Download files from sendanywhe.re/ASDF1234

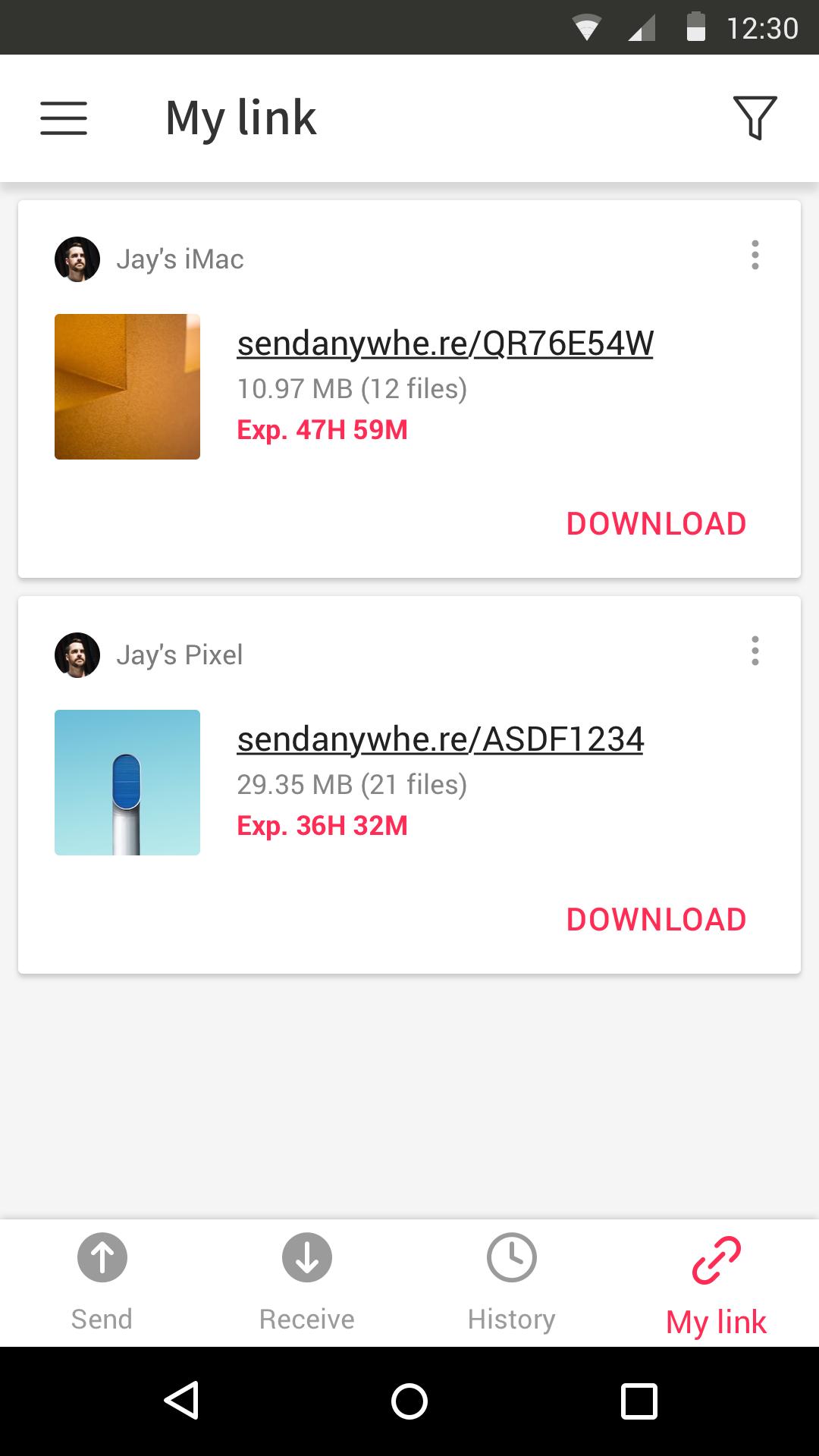pyautogui.click(x=655, y=918)
